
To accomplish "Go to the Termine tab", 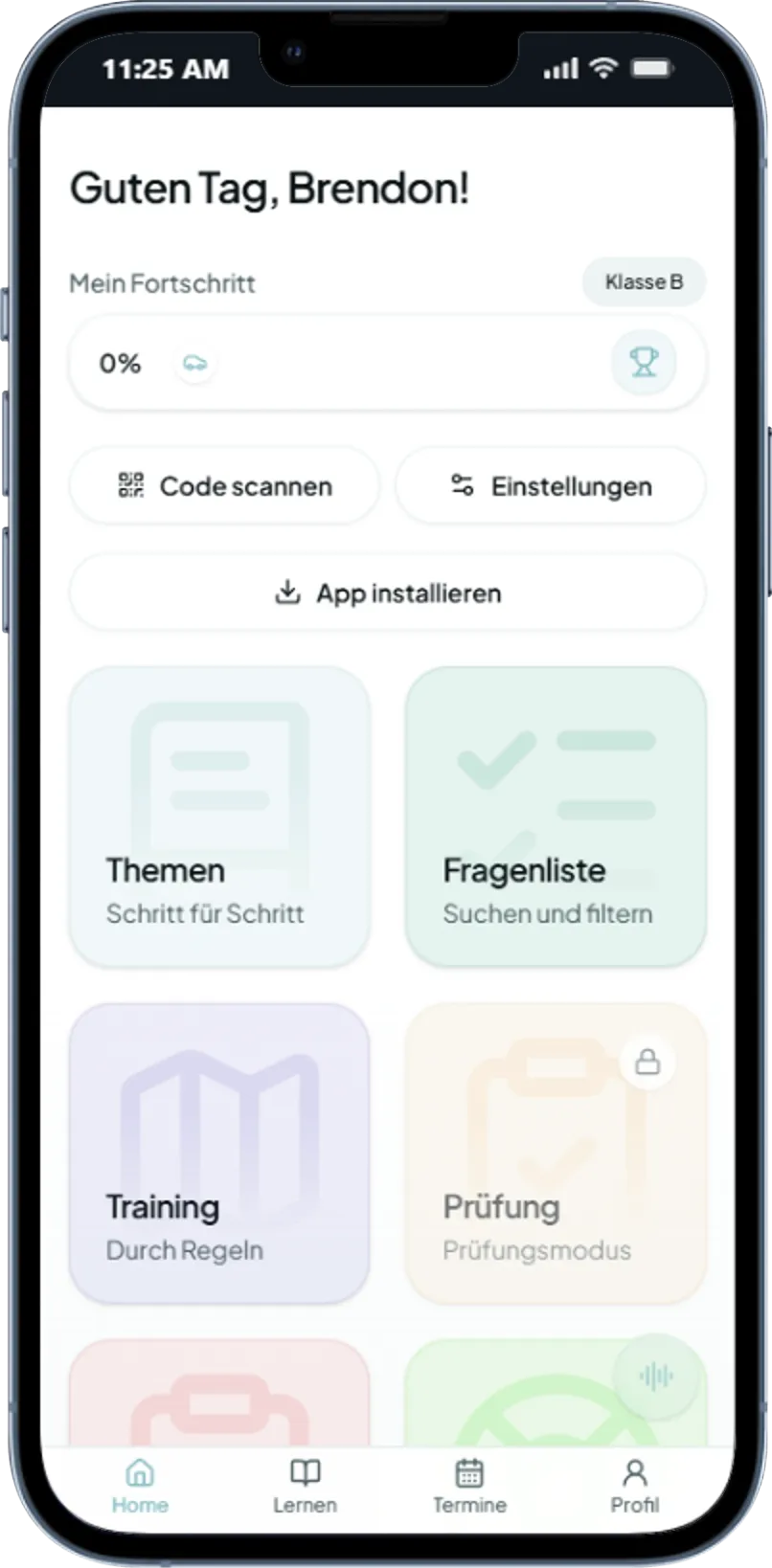I will (469, 1487).
